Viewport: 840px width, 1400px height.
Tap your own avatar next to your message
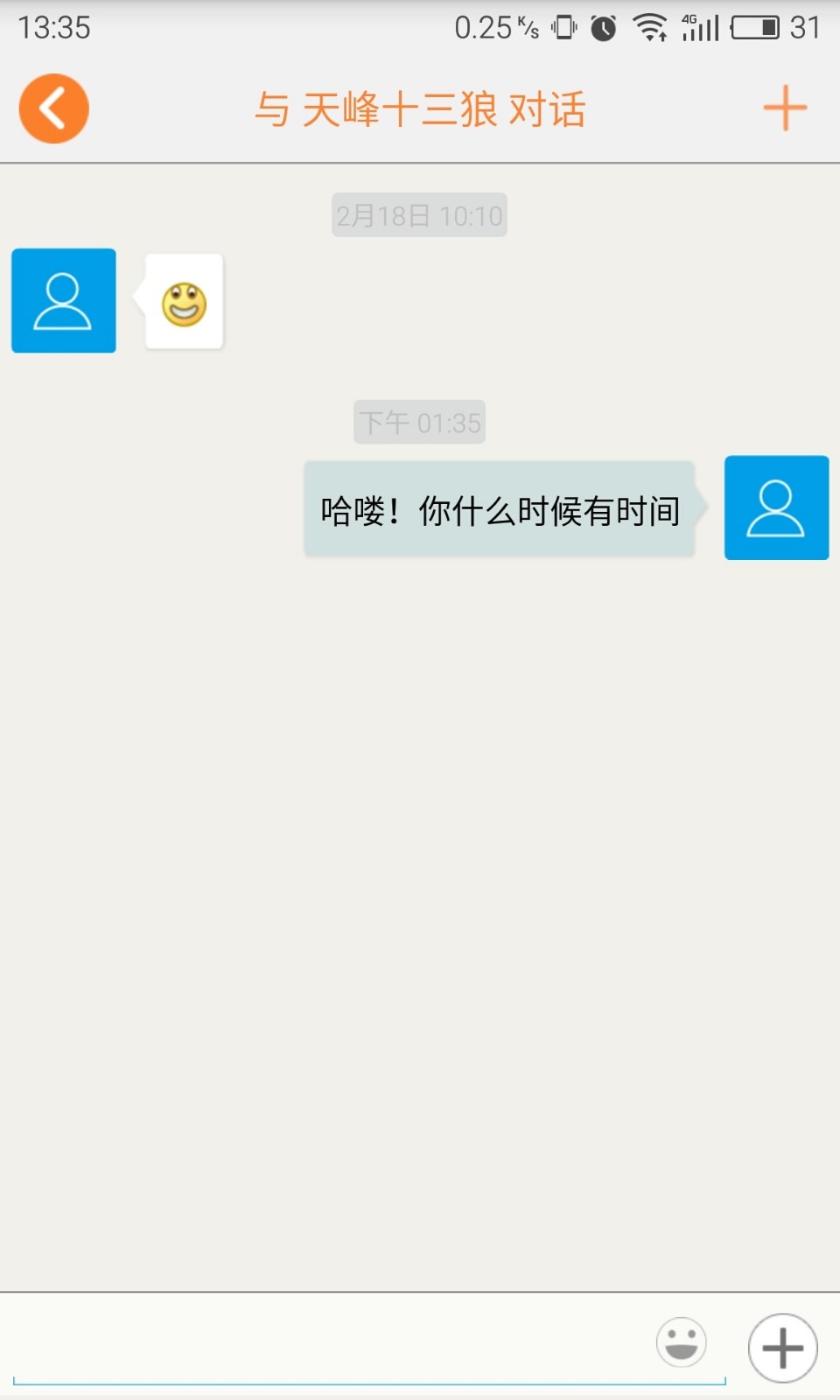[776, 507]
